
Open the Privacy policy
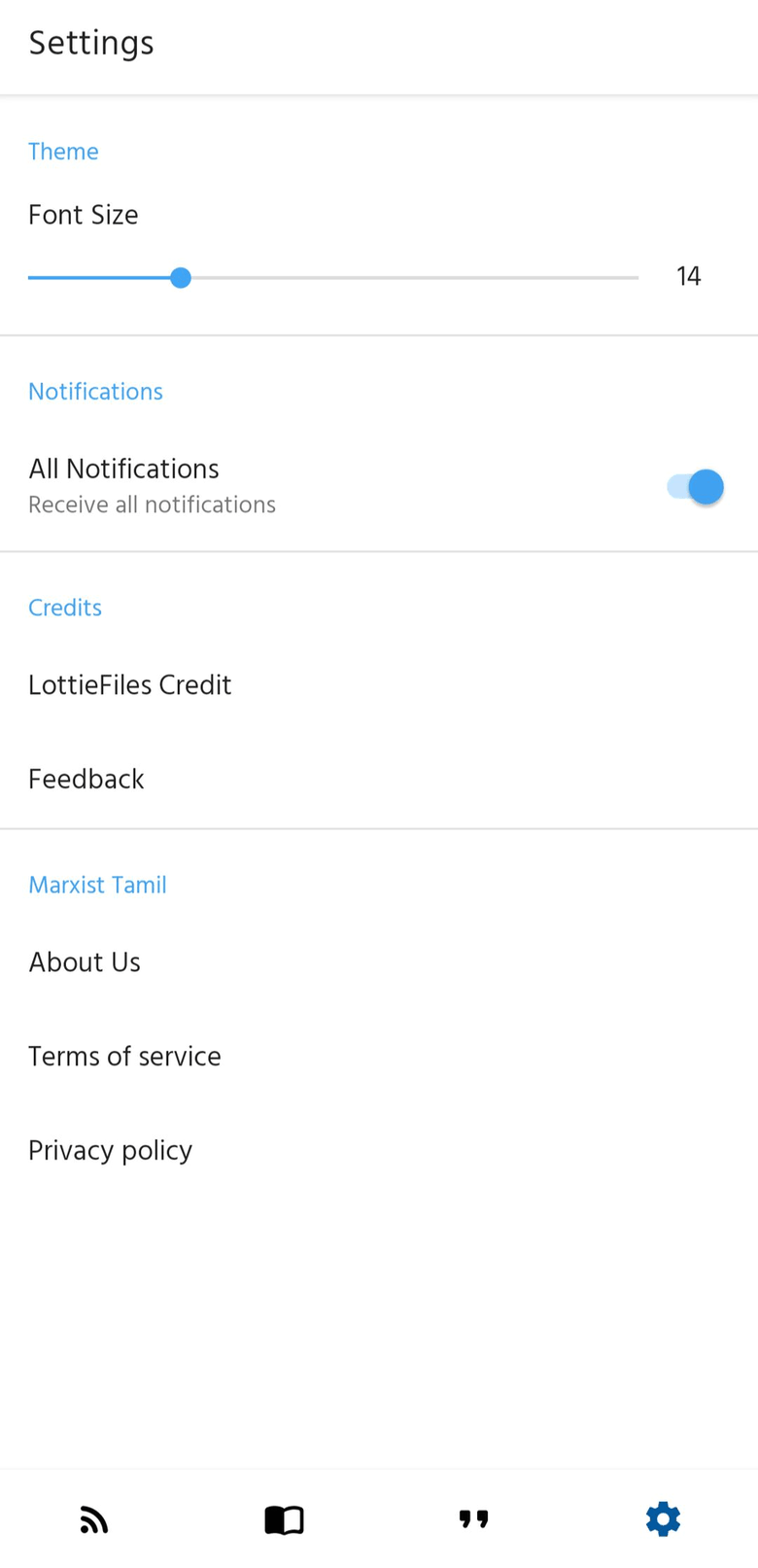[110, 1151]
